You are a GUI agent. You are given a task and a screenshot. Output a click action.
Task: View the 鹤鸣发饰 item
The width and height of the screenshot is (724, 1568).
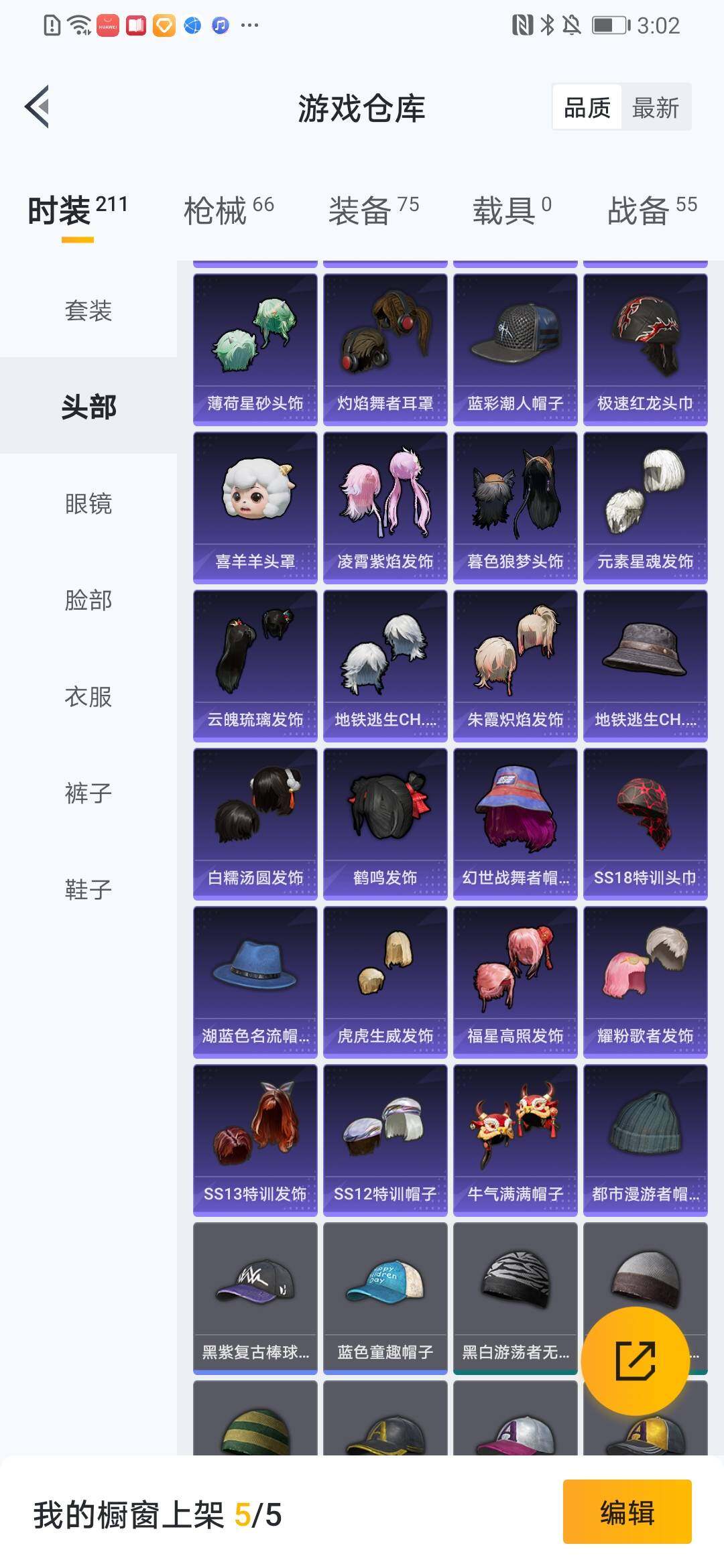coord(385,824)
